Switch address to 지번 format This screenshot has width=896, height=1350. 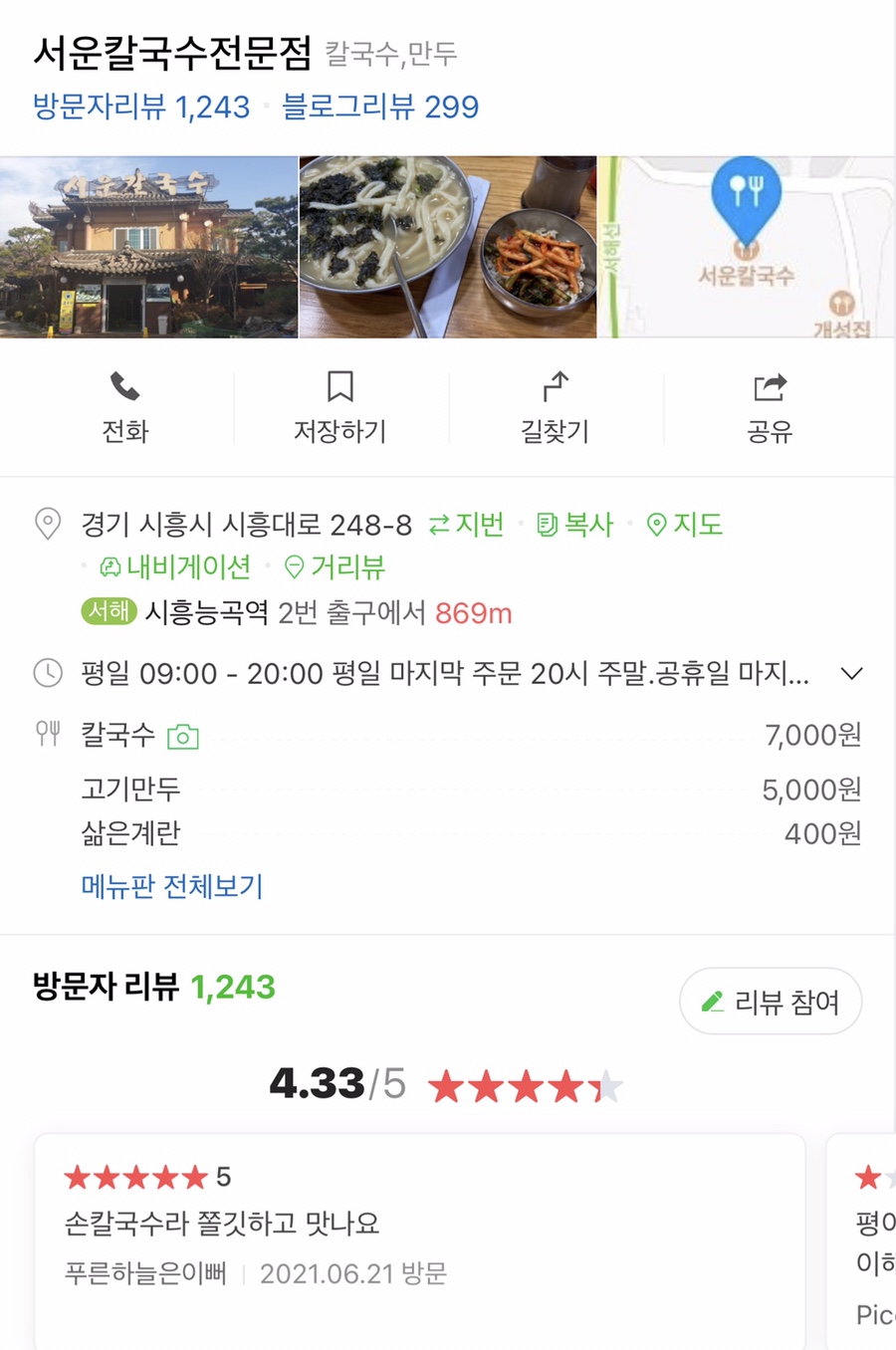tap(467, 525)
